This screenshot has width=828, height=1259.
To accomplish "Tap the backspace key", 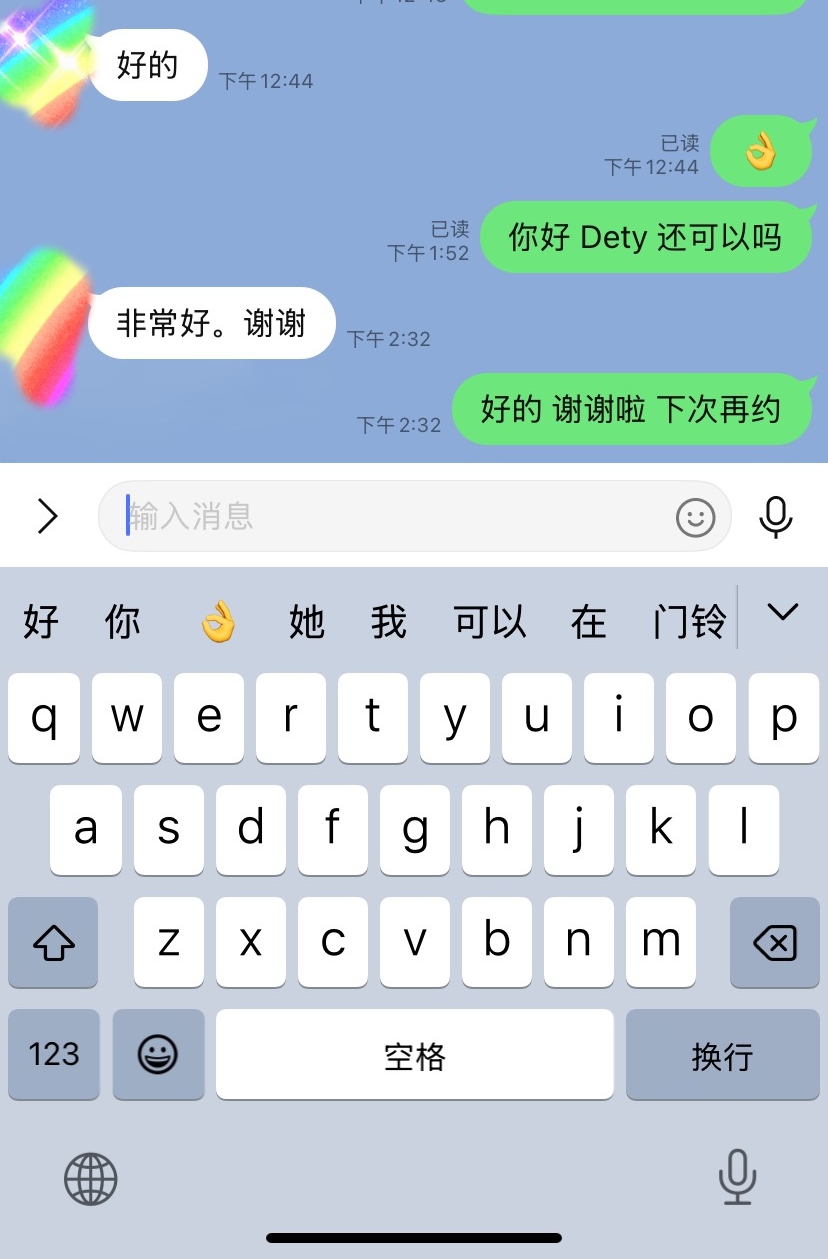I will click(775, 942).
